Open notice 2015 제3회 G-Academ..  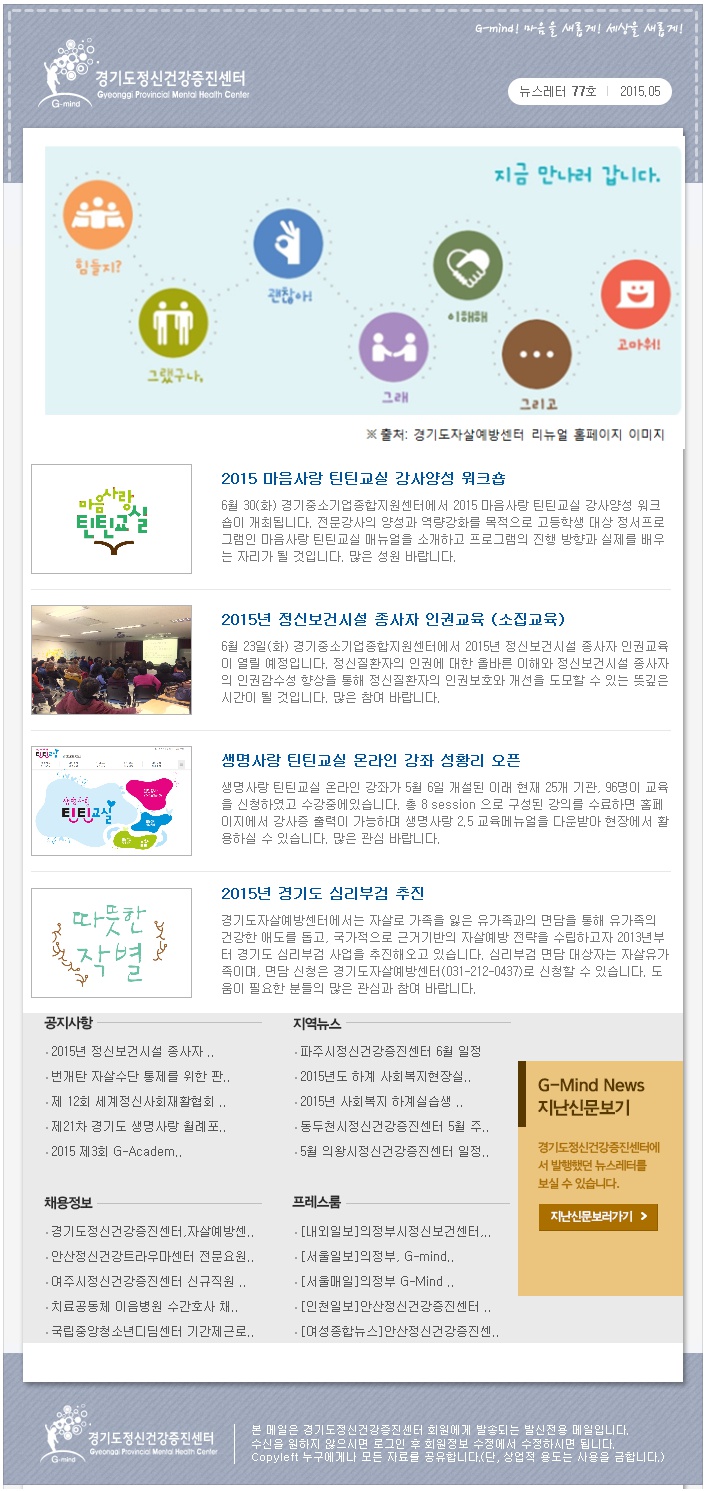pos(116,1151)
